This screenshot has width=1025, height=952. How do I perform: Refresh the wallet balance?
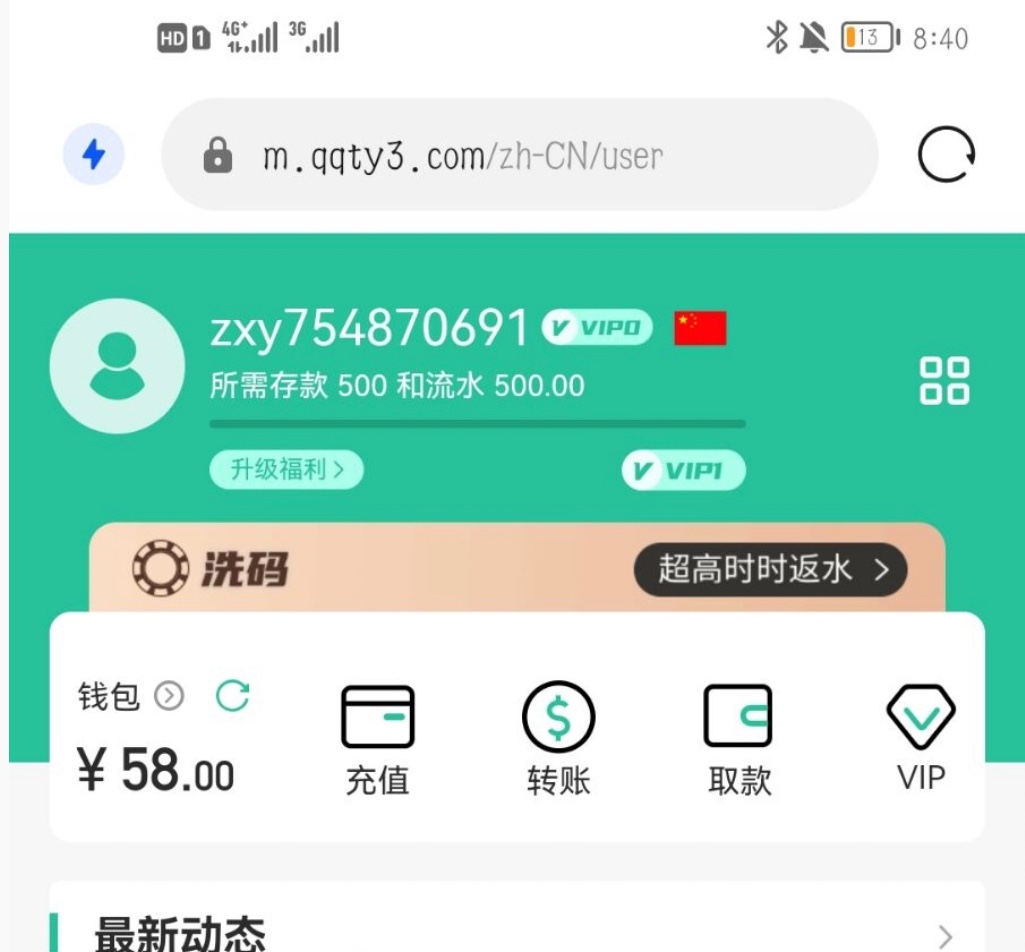233,696
